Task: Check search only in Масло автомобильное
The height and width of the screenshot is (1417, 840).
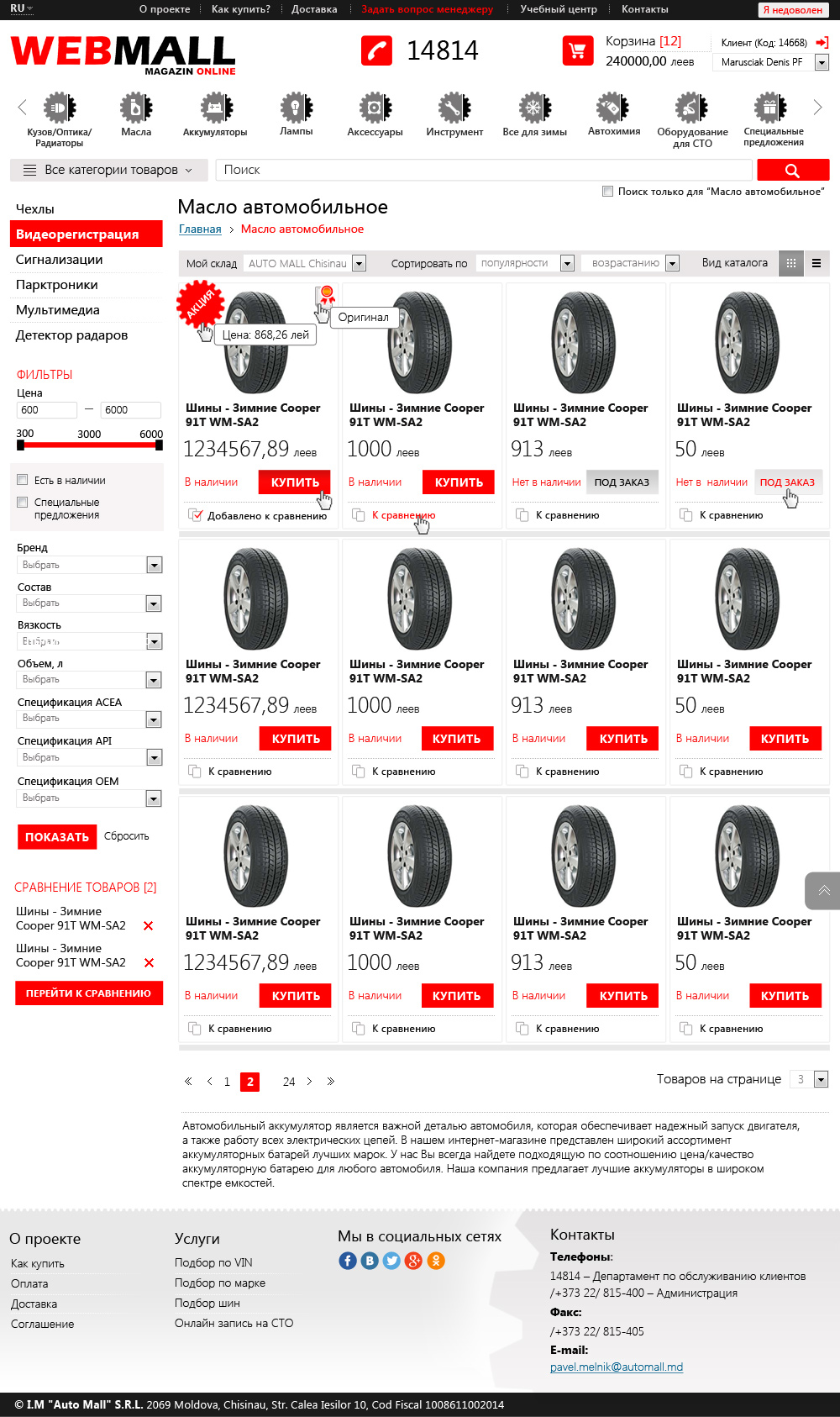Action: [607, 192]
